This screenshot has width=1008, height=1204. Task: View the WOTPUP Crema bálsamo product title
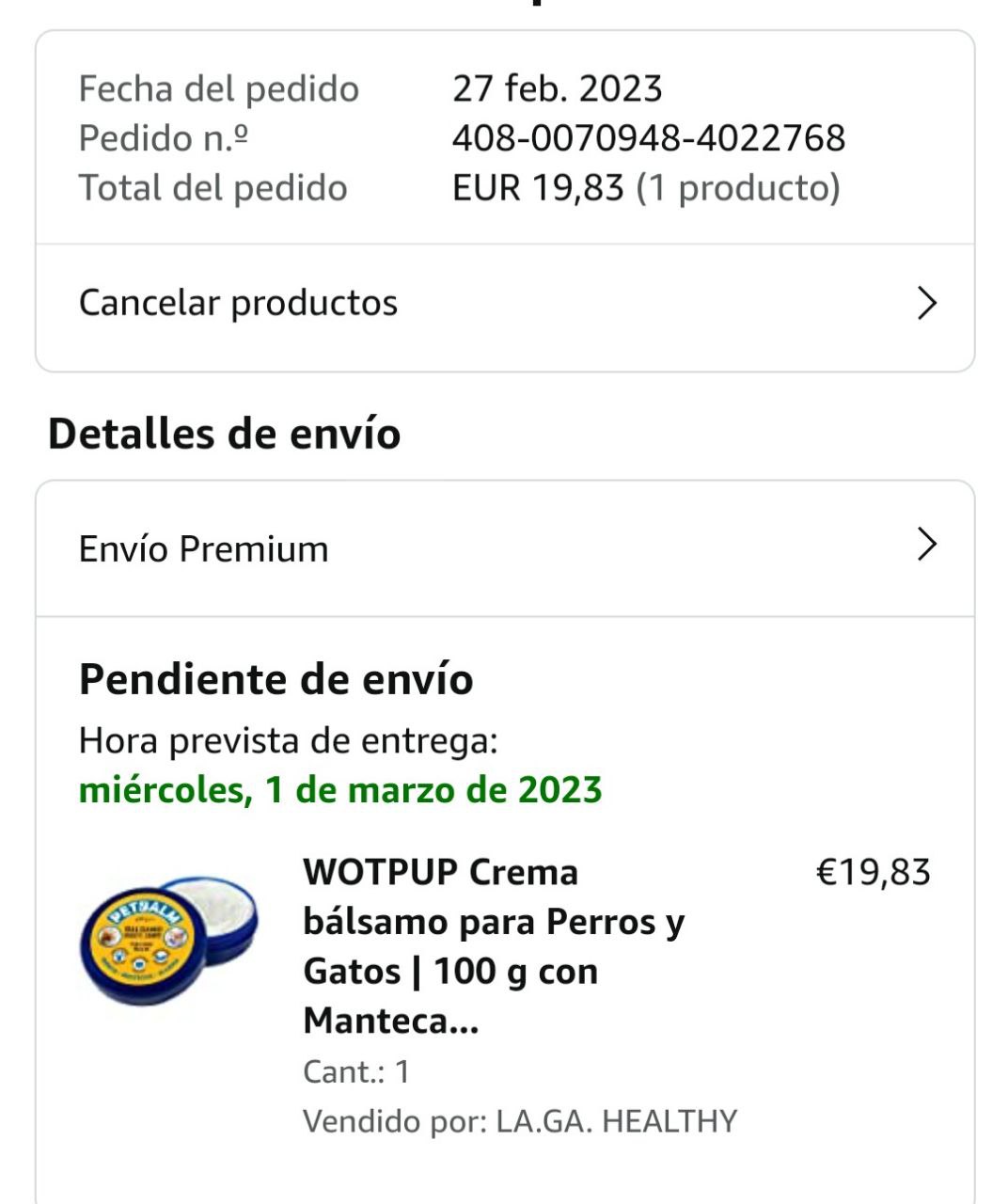(495, 945)
